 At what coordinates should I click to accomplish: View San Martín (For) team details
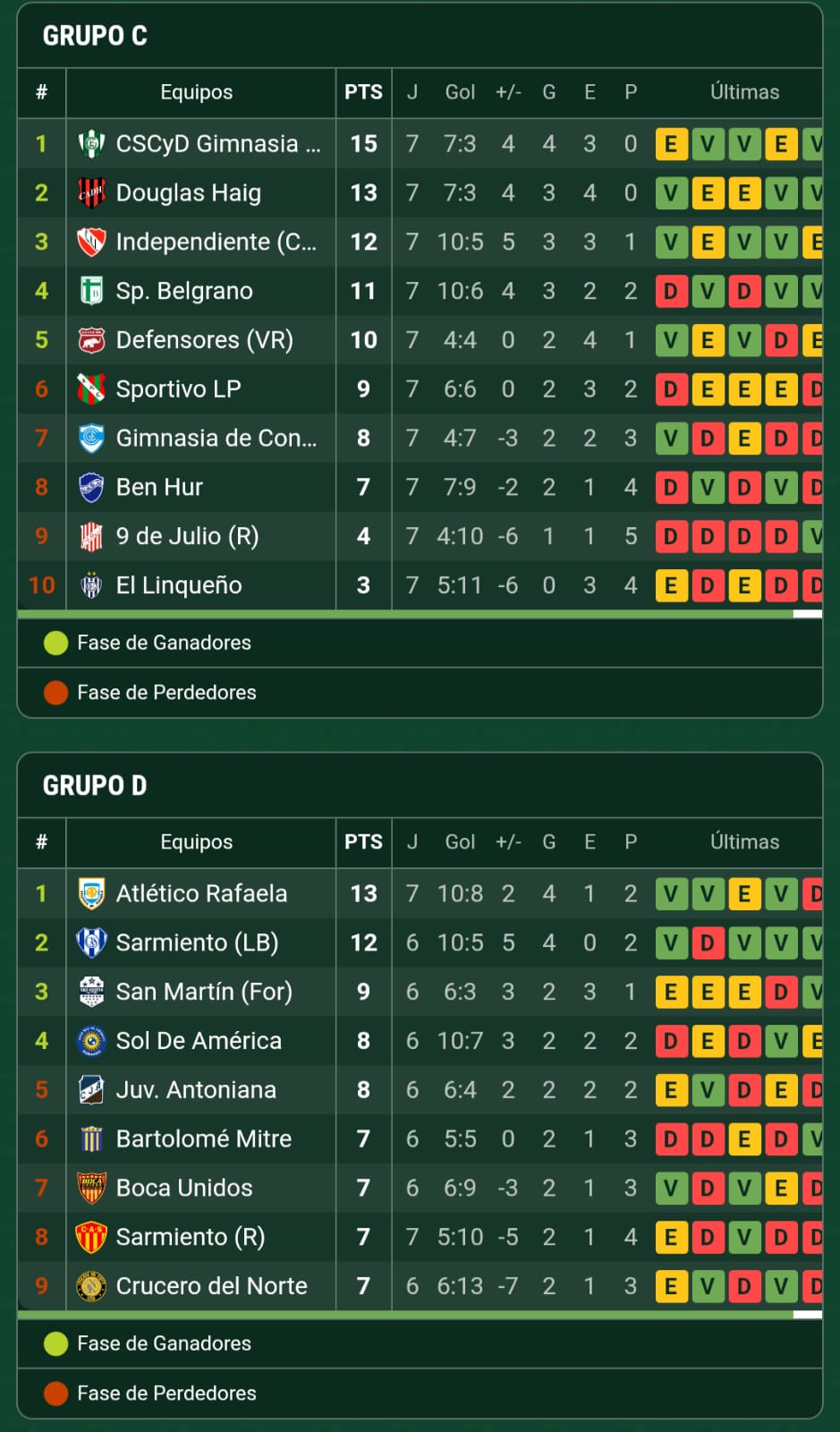tap(204, 993)
